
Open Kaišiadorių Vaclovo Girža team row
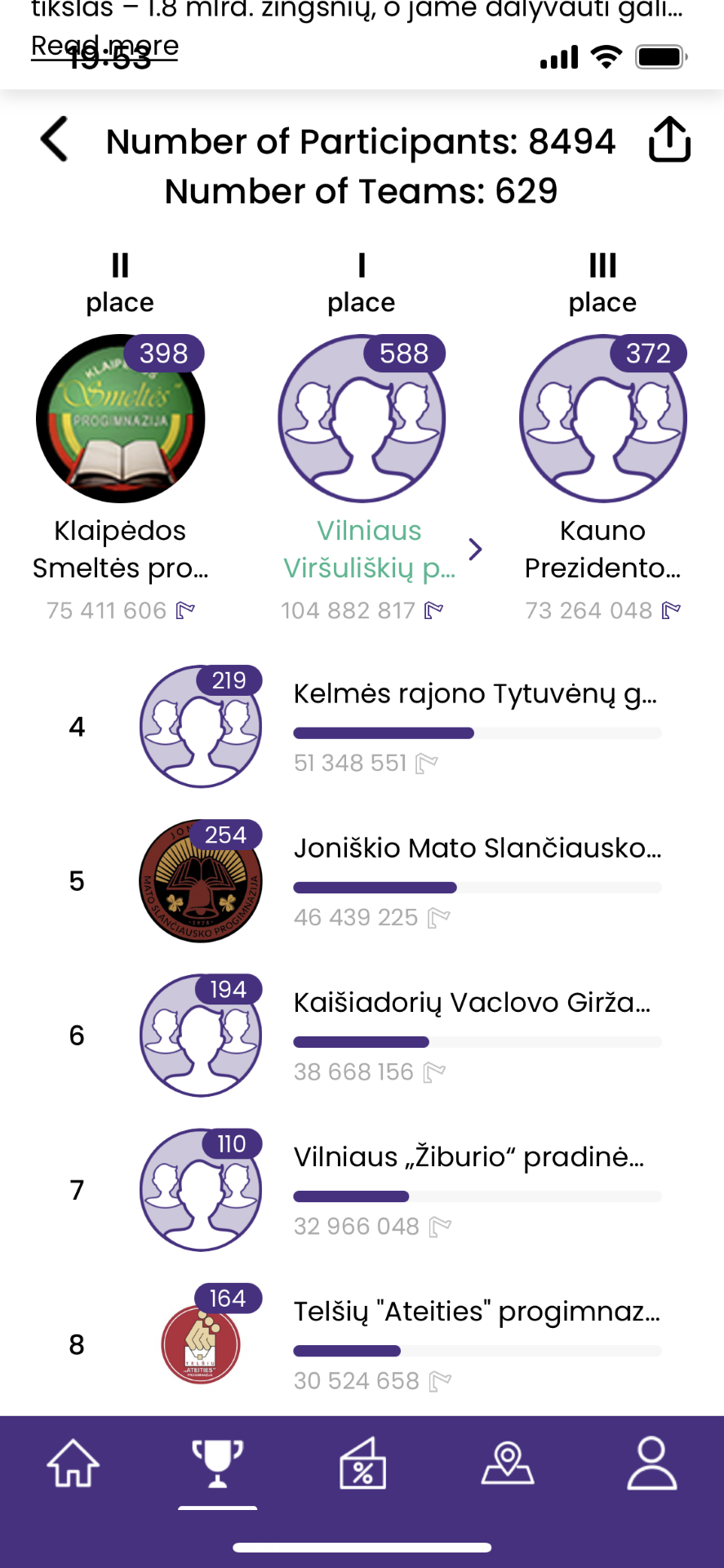pyautogui.click(x=362, y=1035)
